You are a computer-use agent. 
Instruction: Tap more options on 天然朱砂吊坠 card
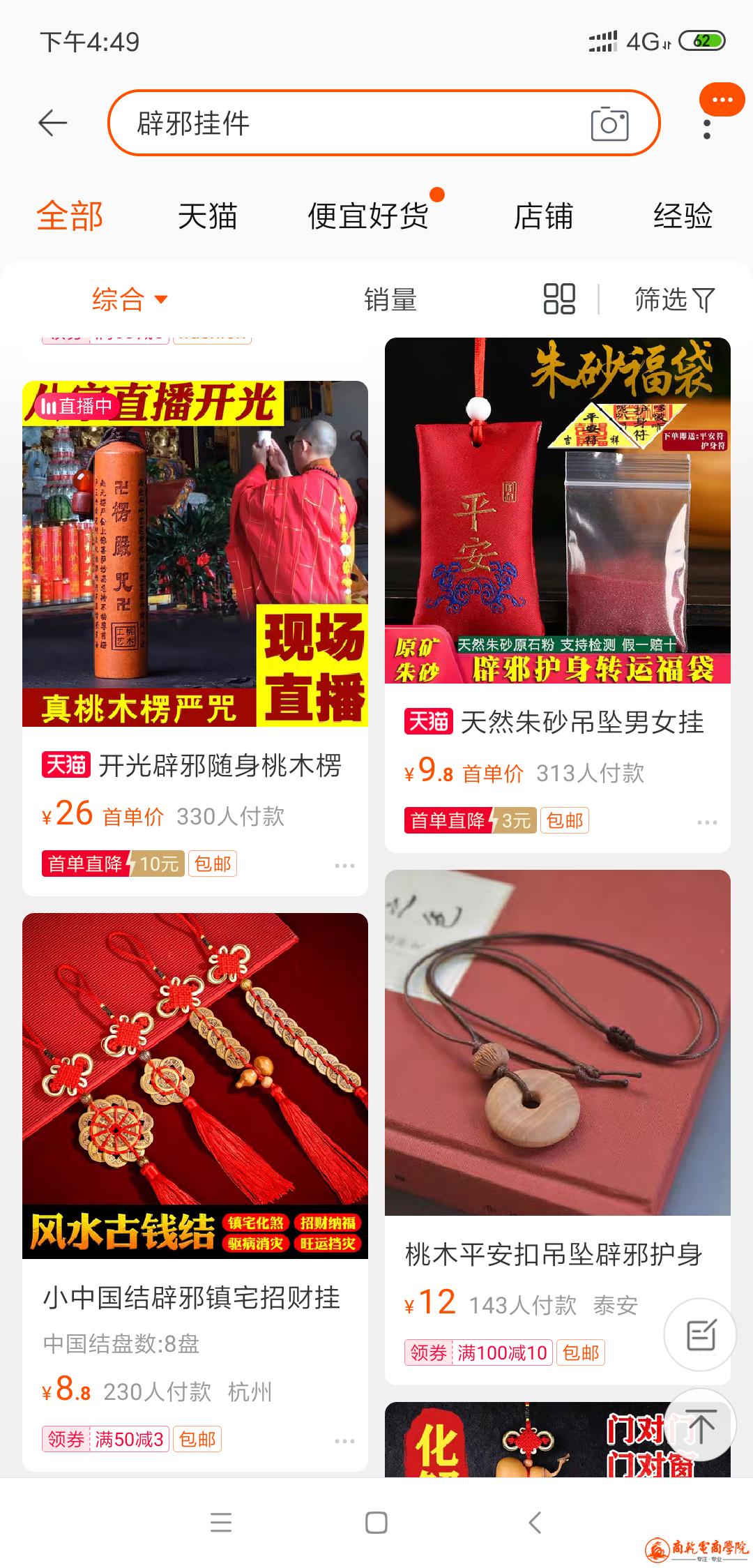tap(707, 822)
